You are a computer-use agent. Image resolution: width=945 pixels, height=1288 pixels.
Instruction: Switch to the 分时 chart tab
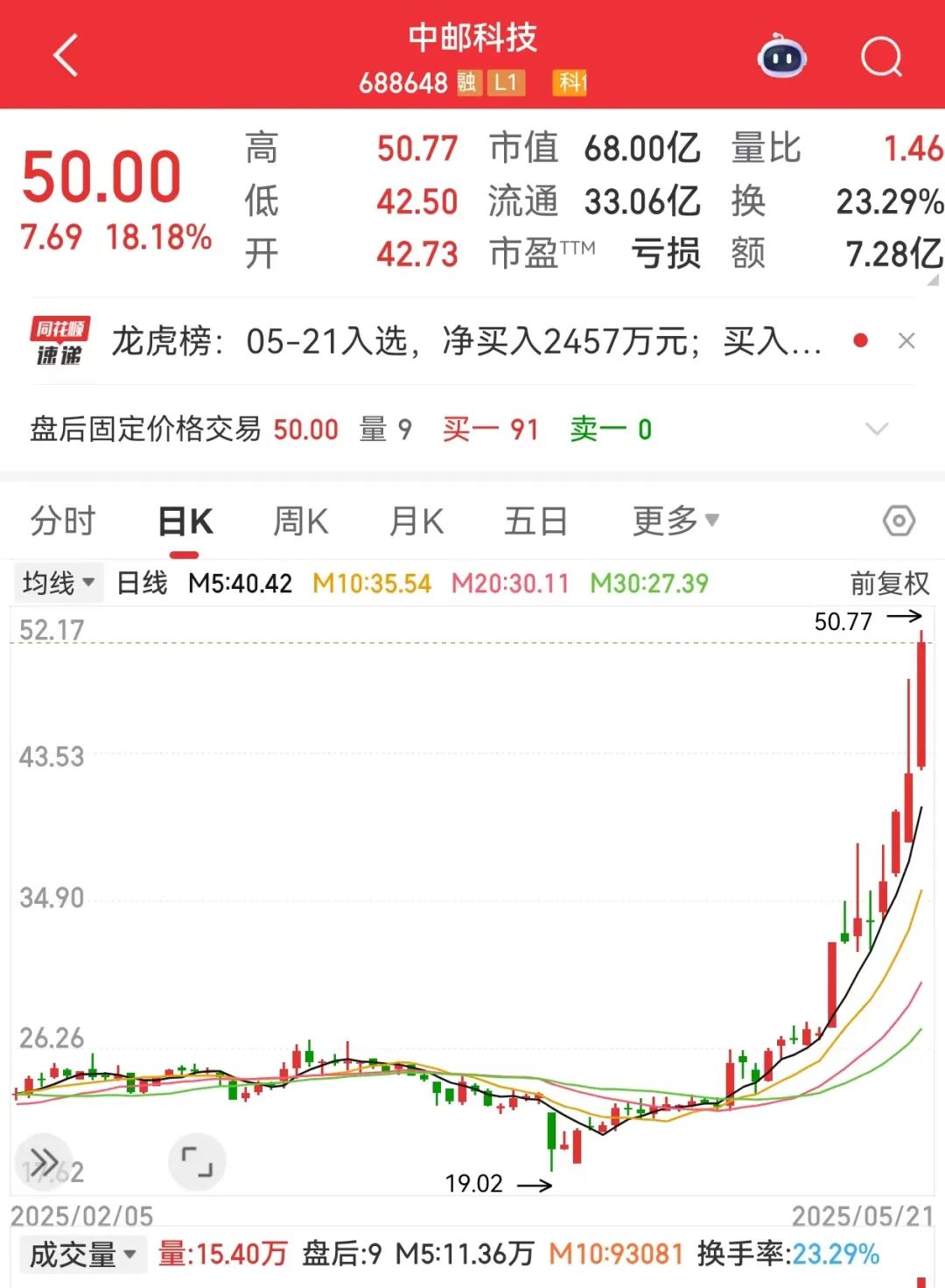point(61,520)
